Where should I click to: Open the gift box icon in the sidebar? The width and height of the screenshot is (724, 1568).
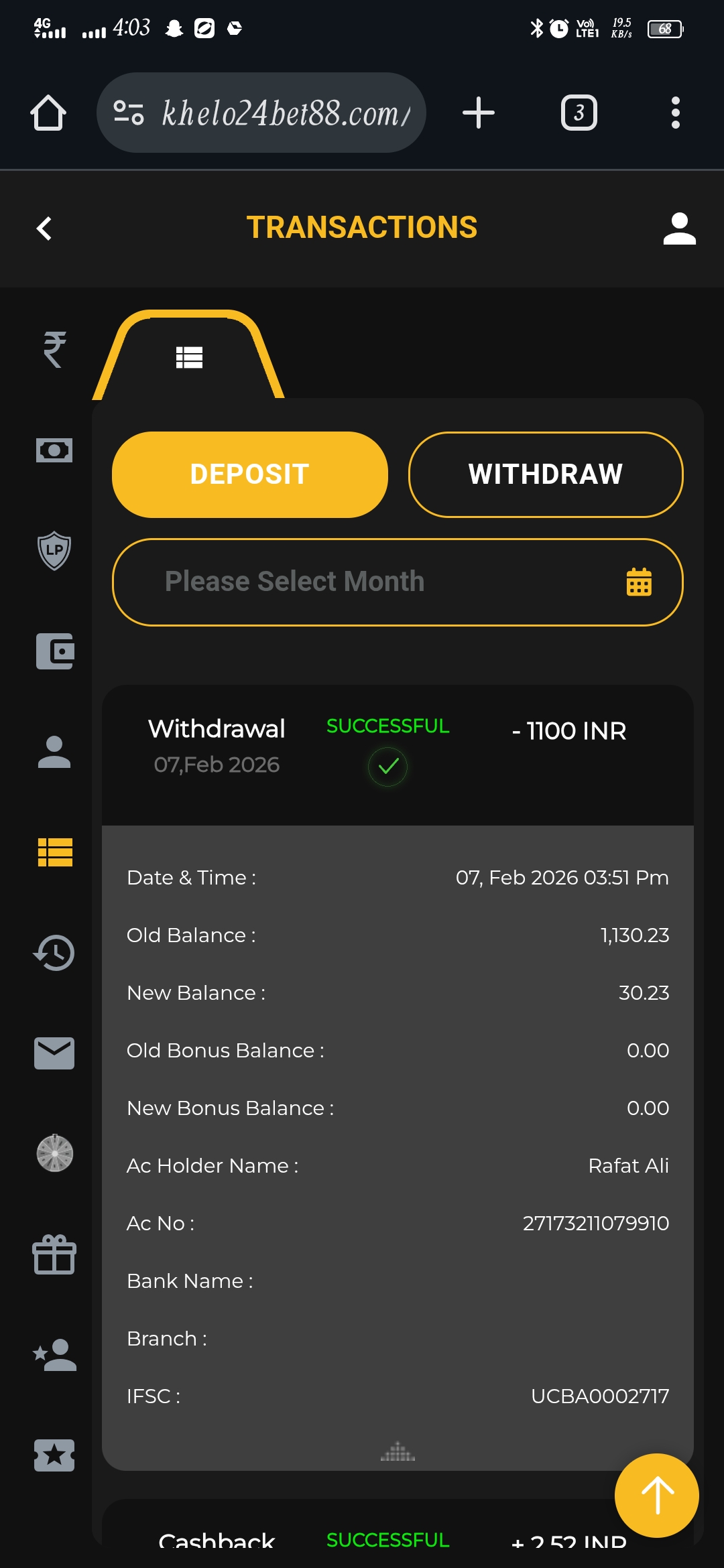coord(54,1254)
